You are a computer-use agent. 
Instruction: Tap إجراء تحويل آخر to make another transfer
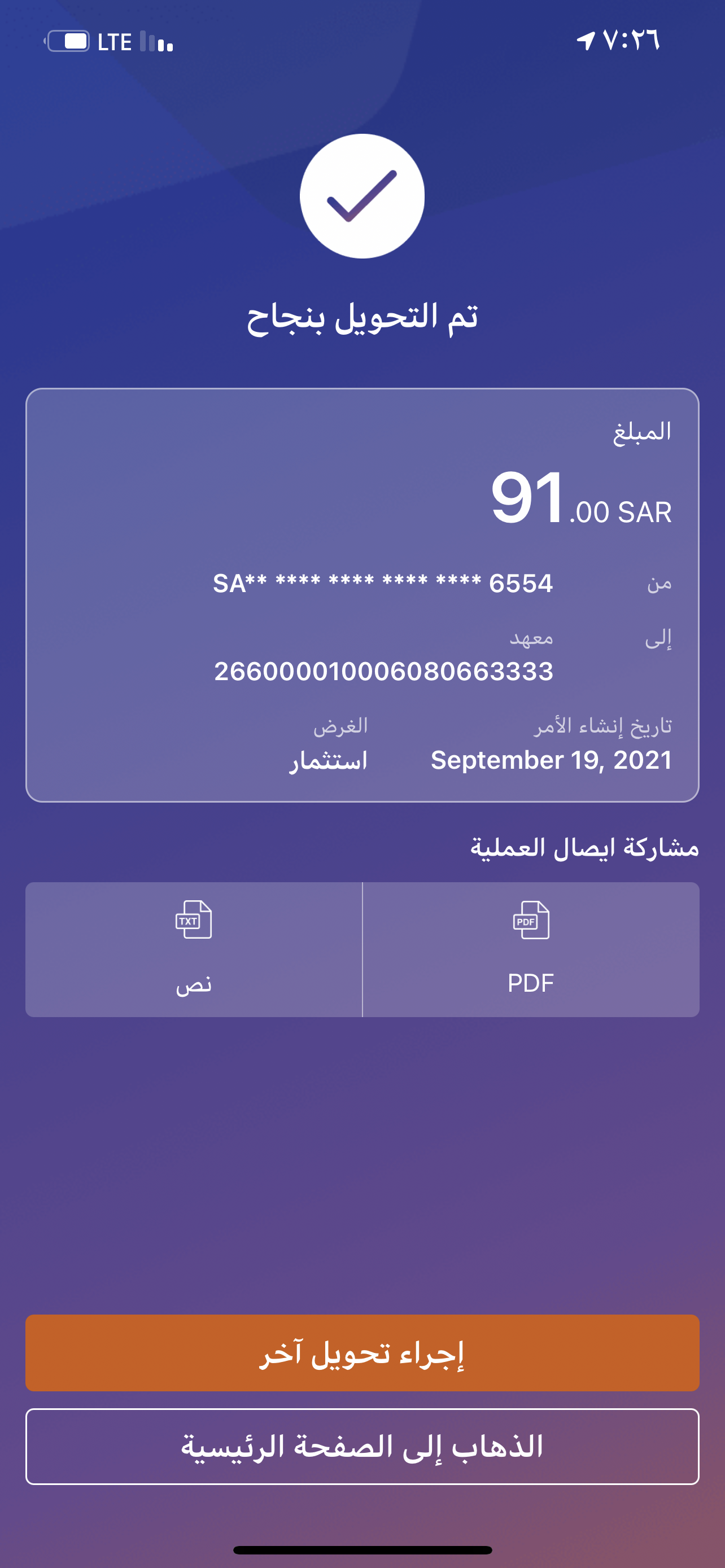[x=362, y=1352]
